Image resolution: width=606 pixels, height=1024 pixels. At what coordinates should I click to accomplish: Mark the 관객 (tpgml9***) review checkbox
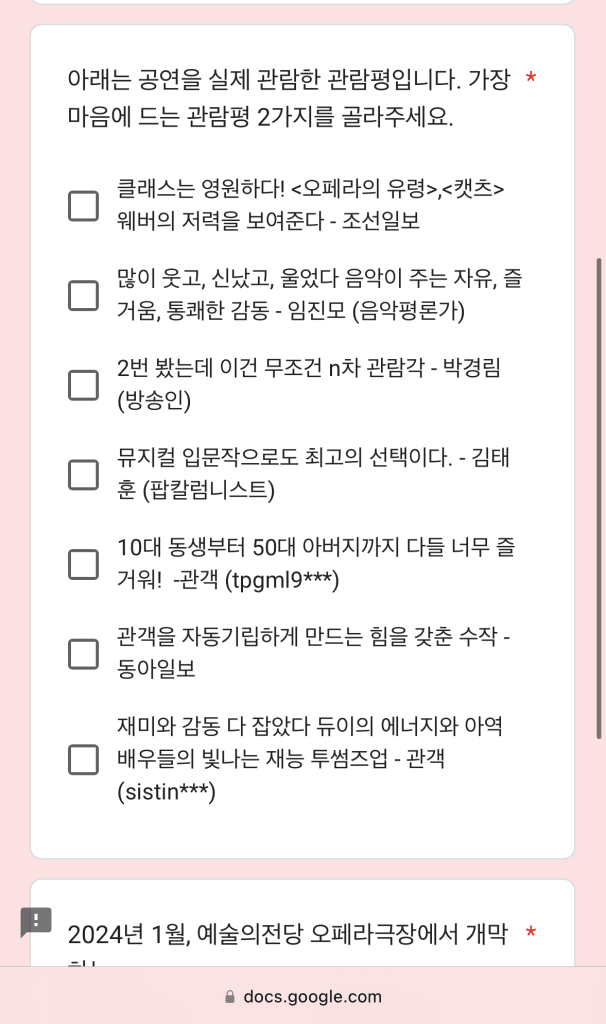click(84, 564)
